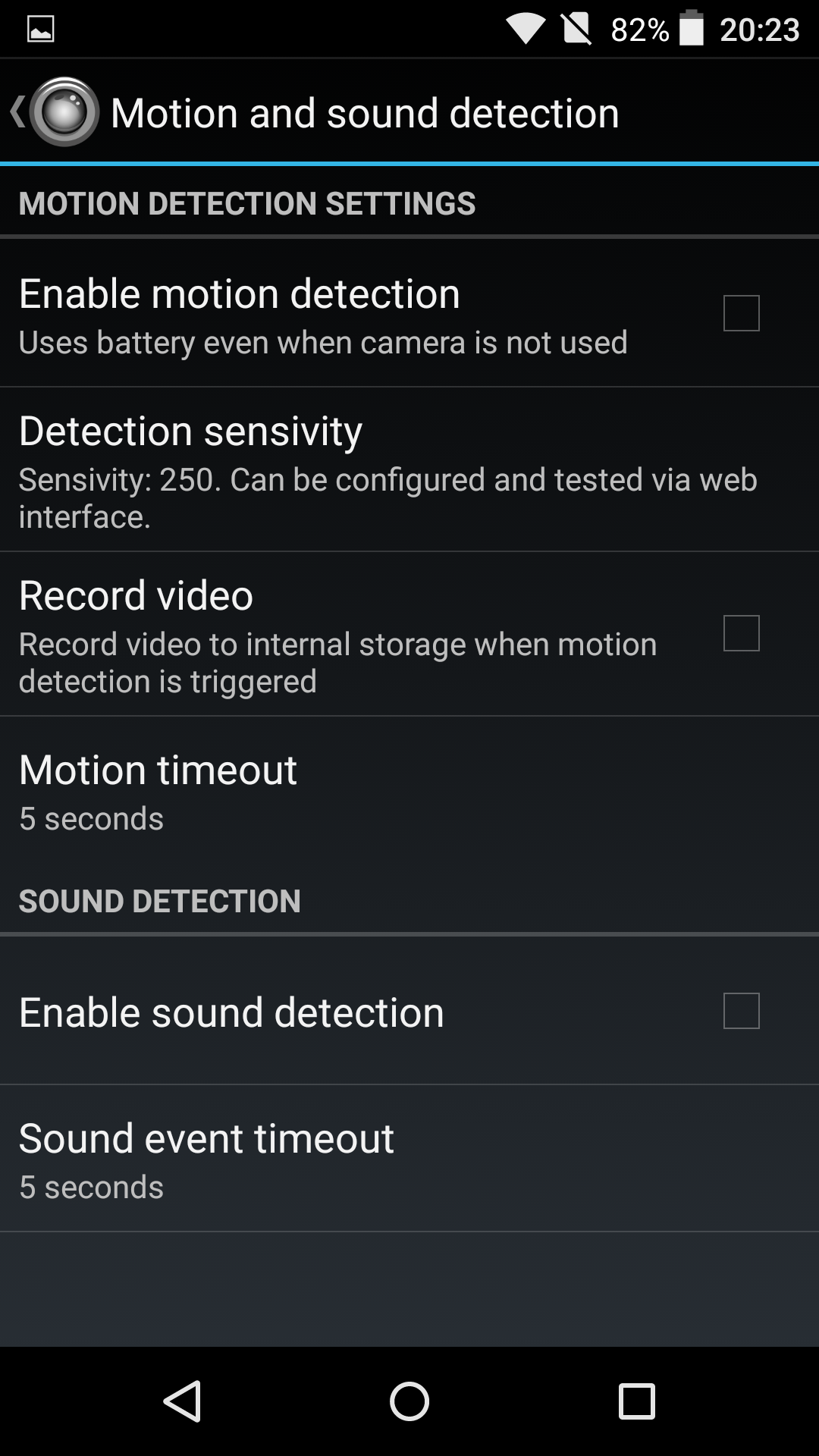
Task: Tick the Record video checkbox
Action: coord(741,633)
